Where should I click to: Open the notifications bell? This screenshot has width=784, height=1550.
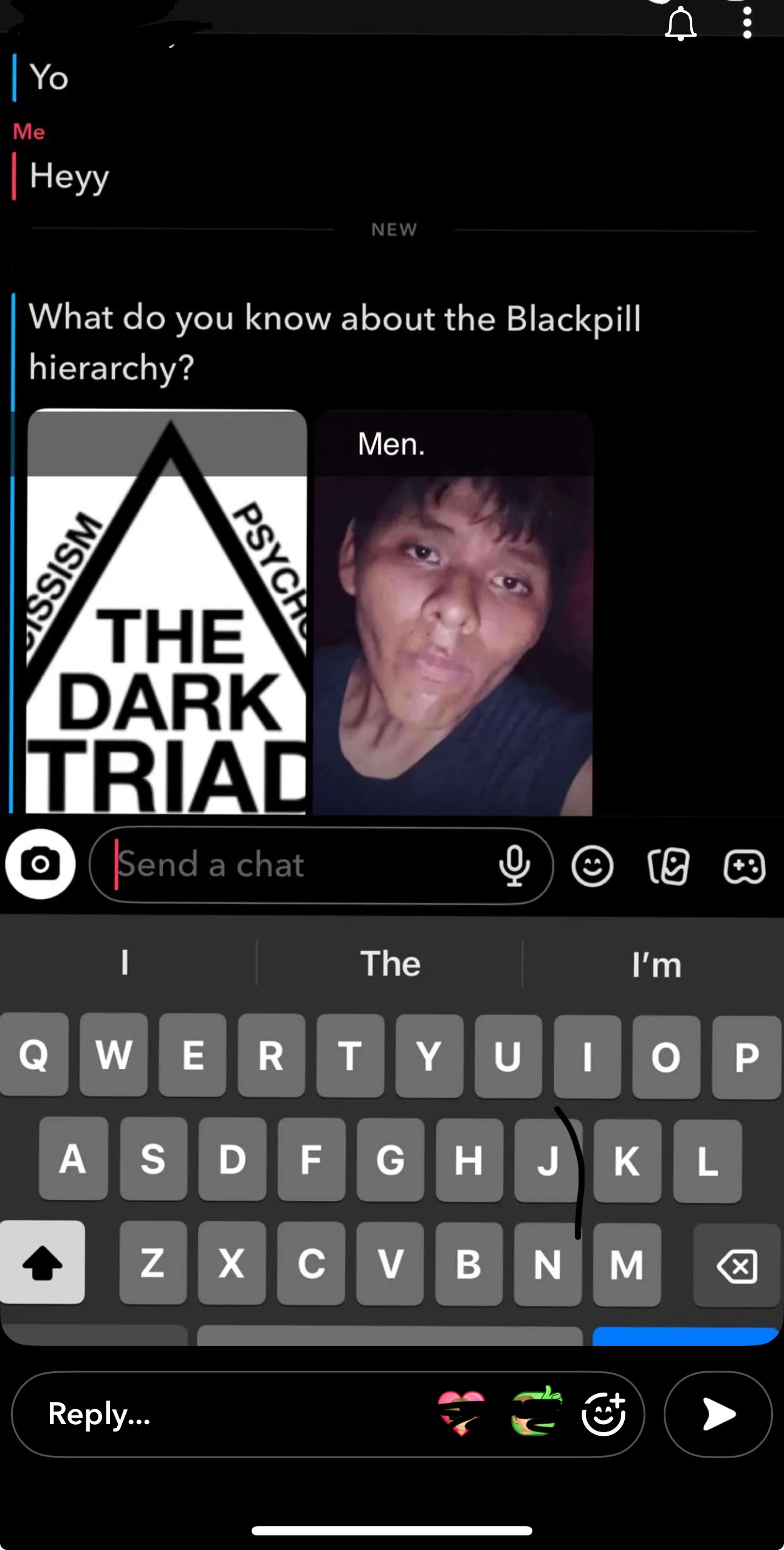pyautogui.click(x=680, y=24)
